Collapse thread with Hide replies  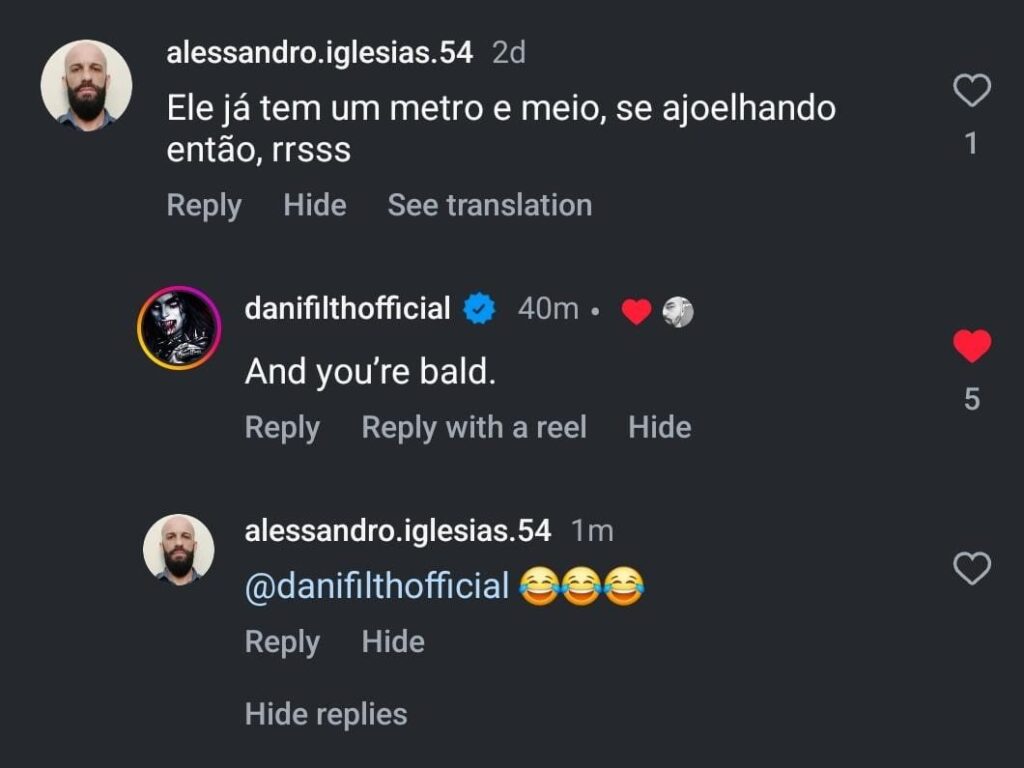[326, 715]
